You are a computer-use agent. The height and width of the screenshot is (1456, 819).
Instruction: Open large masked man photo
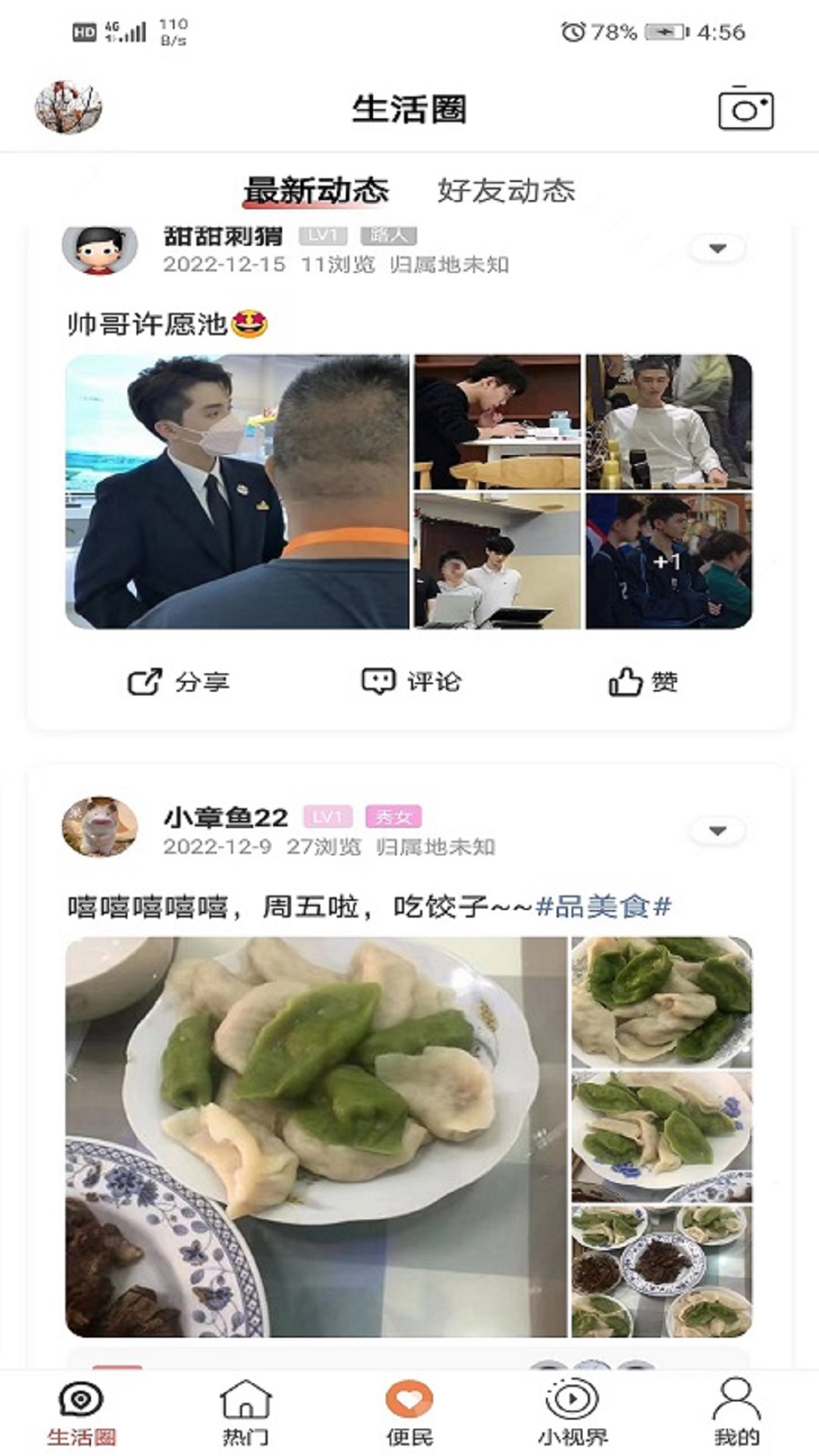coord(237,491)
